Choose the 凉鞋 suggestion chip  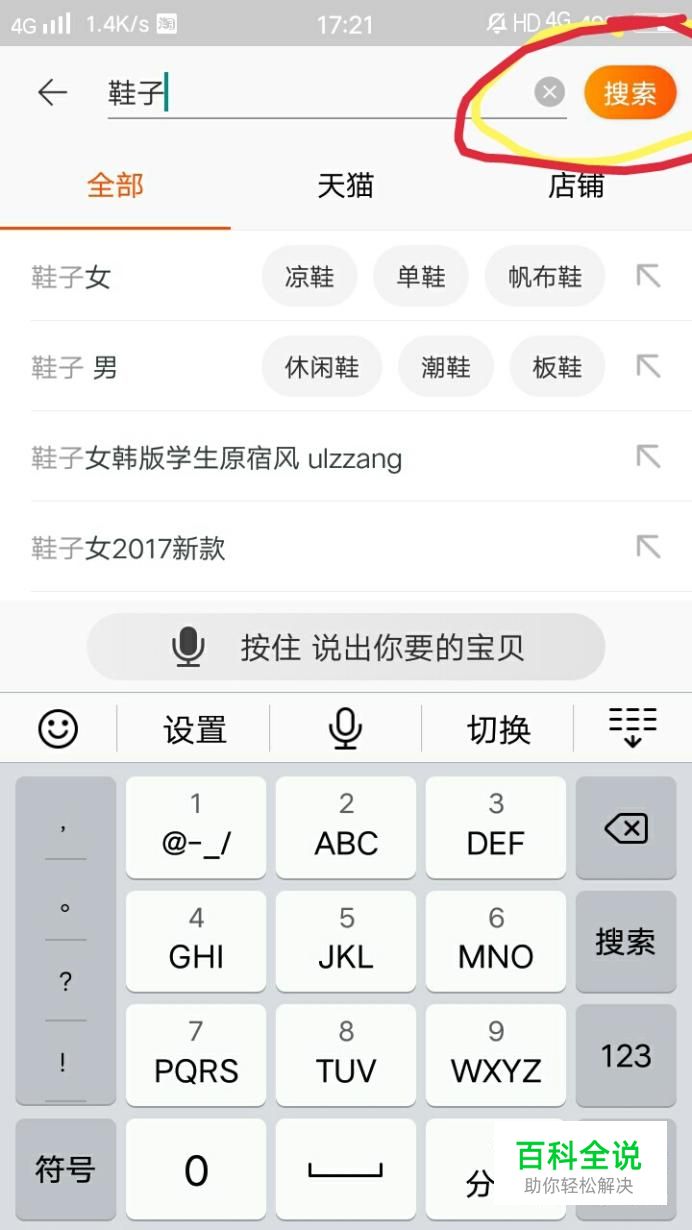(309, 277)
